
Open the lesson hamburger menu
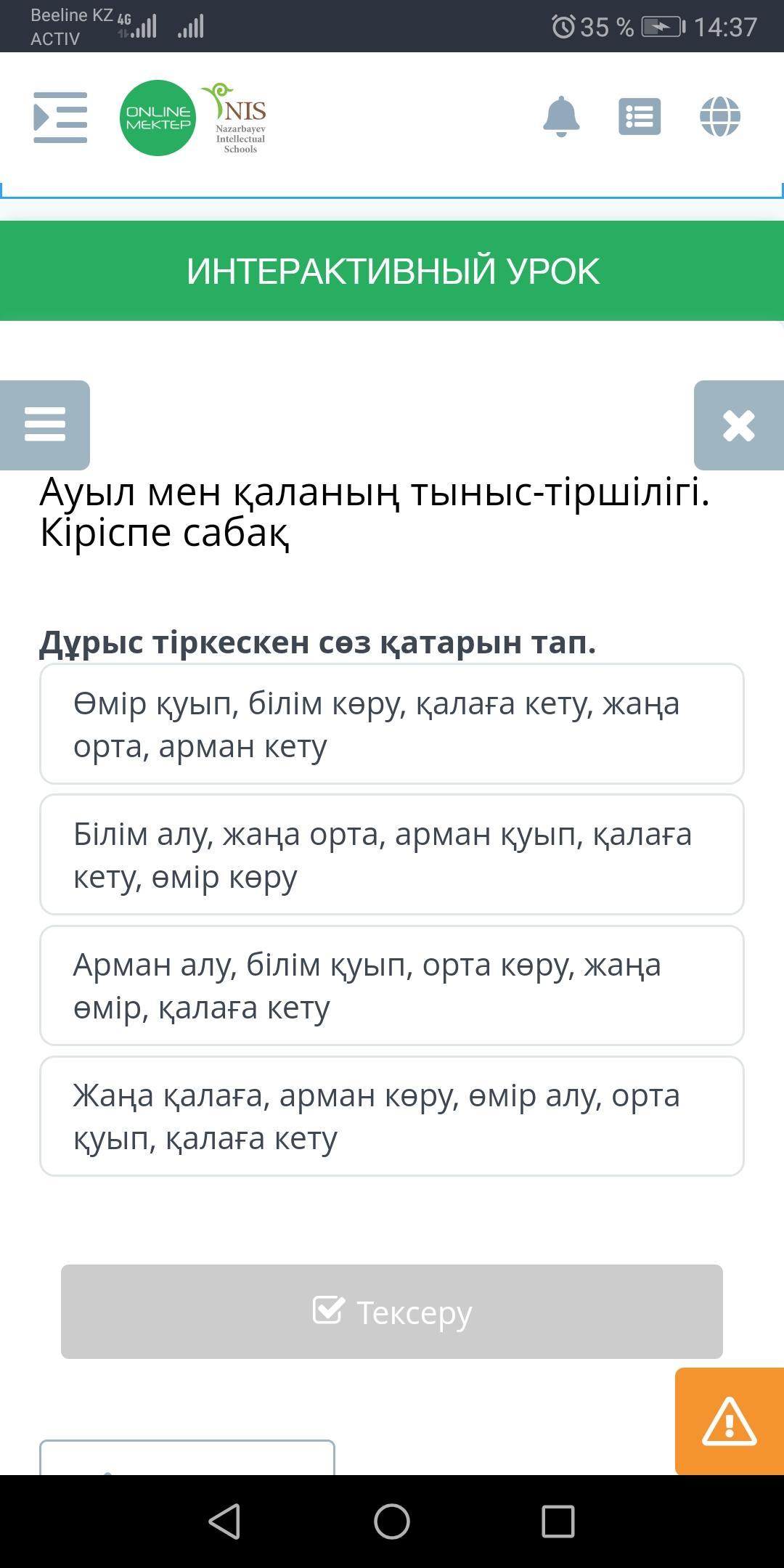point(45,425)
